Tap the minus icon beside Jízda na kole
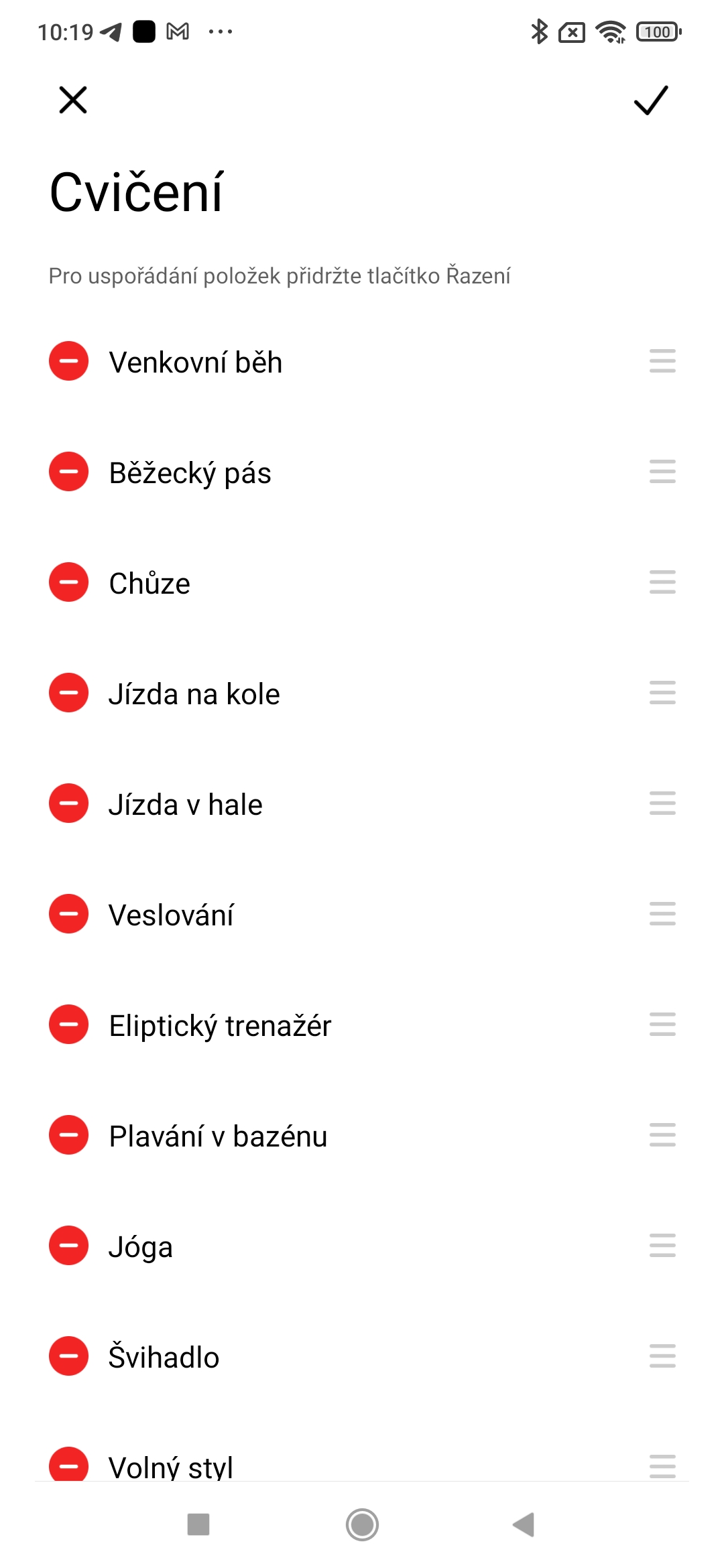 click(68, 693)
